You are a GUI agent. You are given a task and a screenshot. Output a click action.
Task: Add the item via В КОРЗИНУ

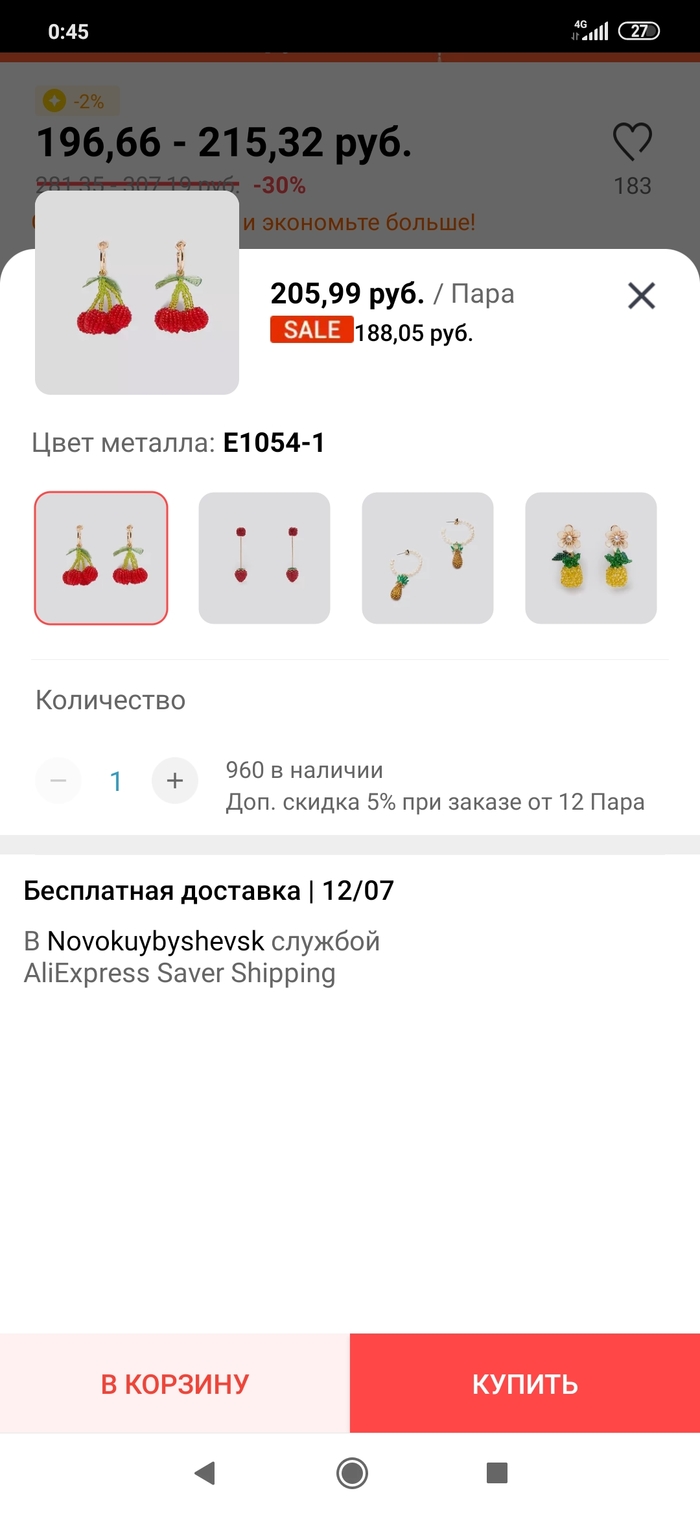(x=175, y=1384)
